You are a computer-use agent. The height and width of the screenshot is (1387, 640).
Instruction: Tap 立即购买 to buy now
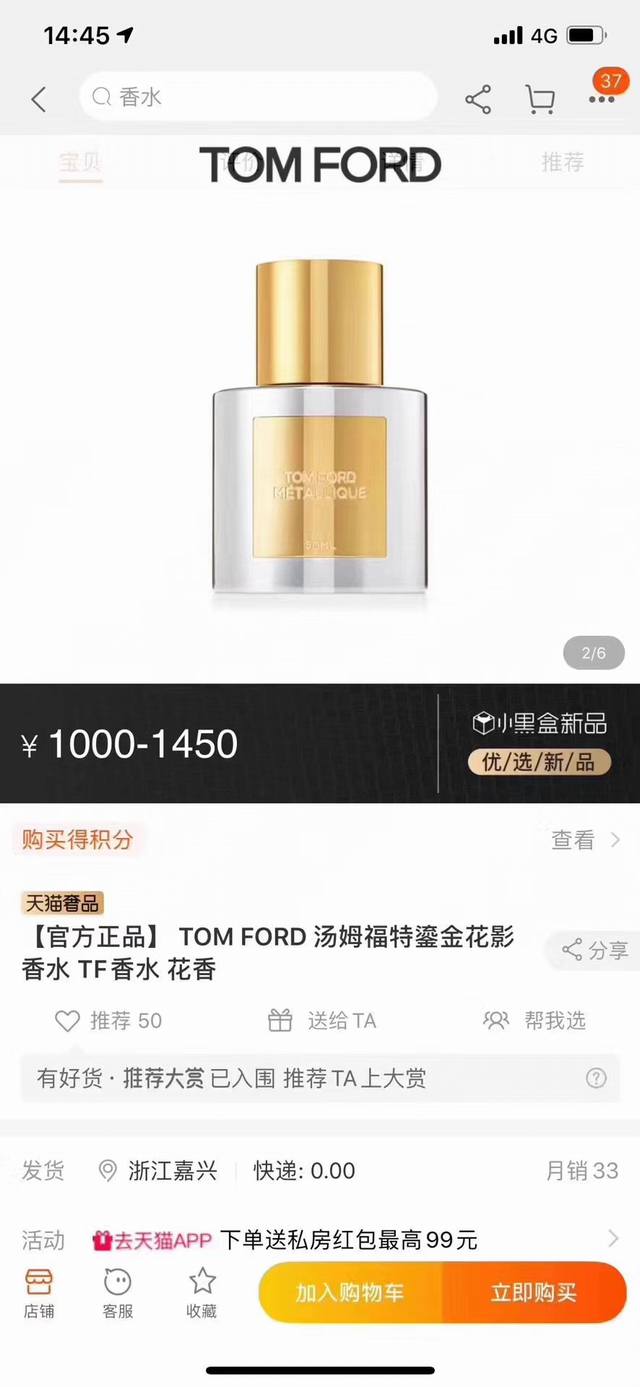click(533, 1292)
